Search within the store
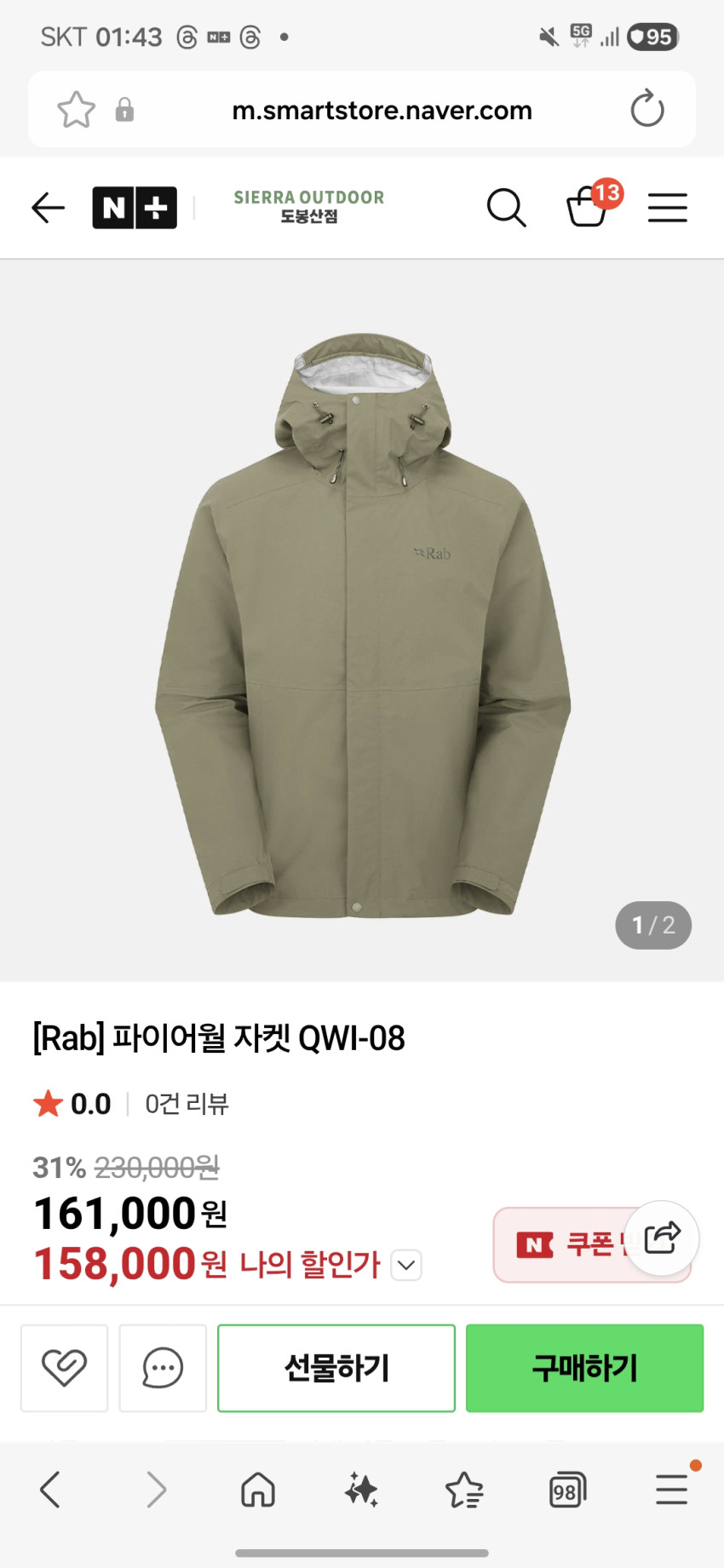 click(x=506, y=208)
